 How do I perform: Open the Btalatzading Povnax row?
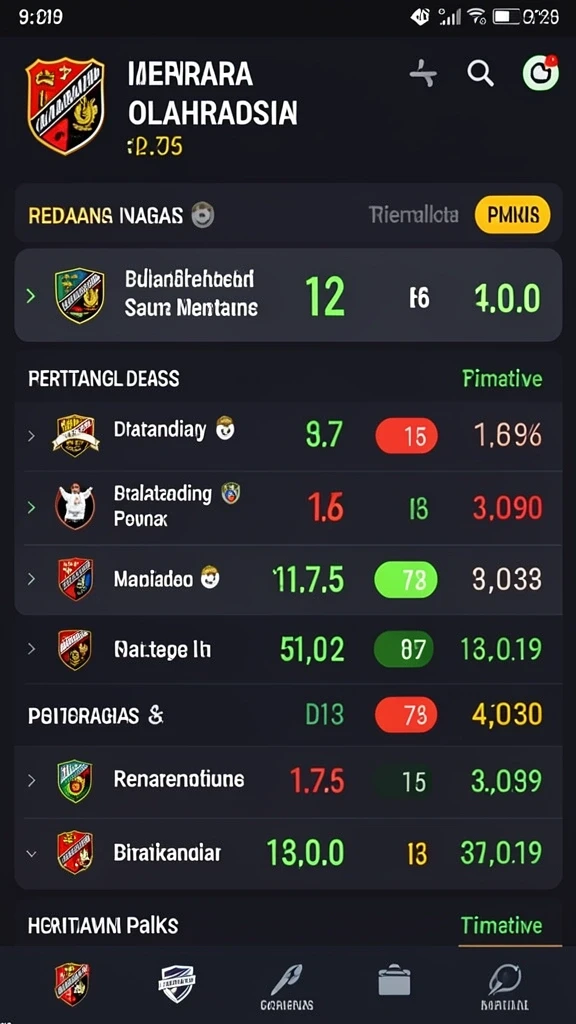coord(288,507)
